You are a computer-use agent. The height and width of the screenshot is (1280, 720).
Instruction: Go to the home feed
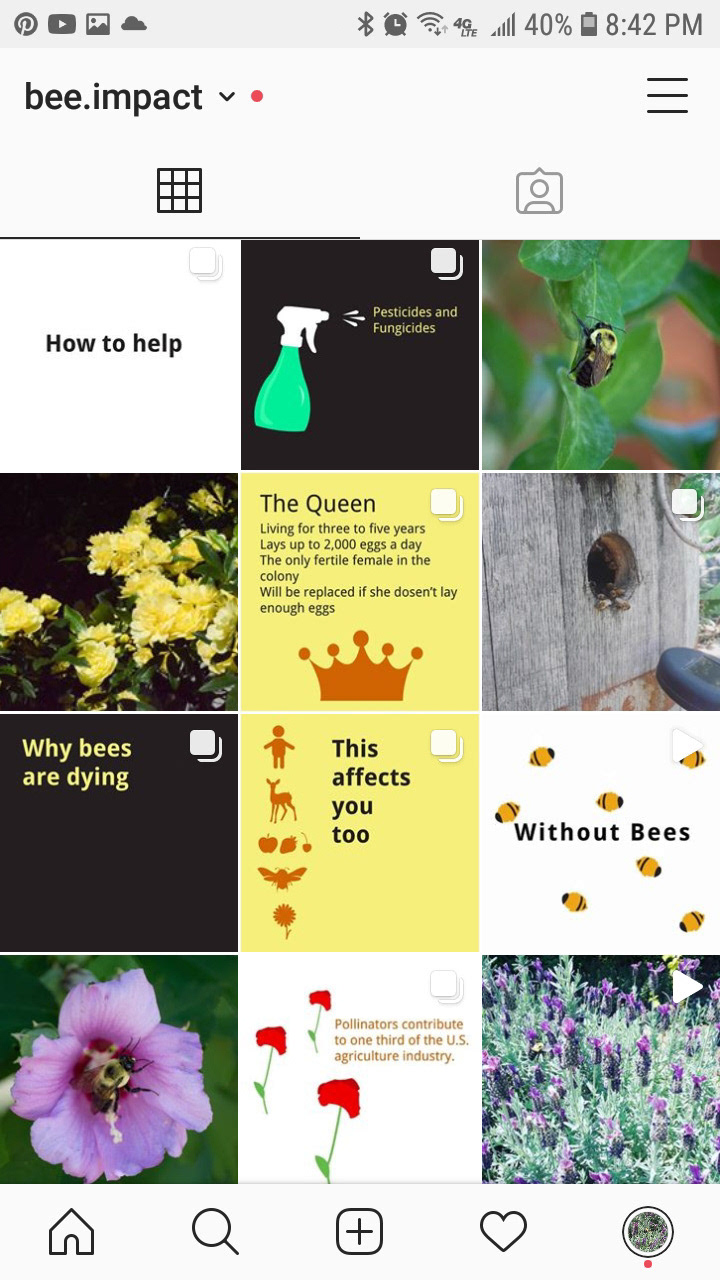[x=72, y=1232]
